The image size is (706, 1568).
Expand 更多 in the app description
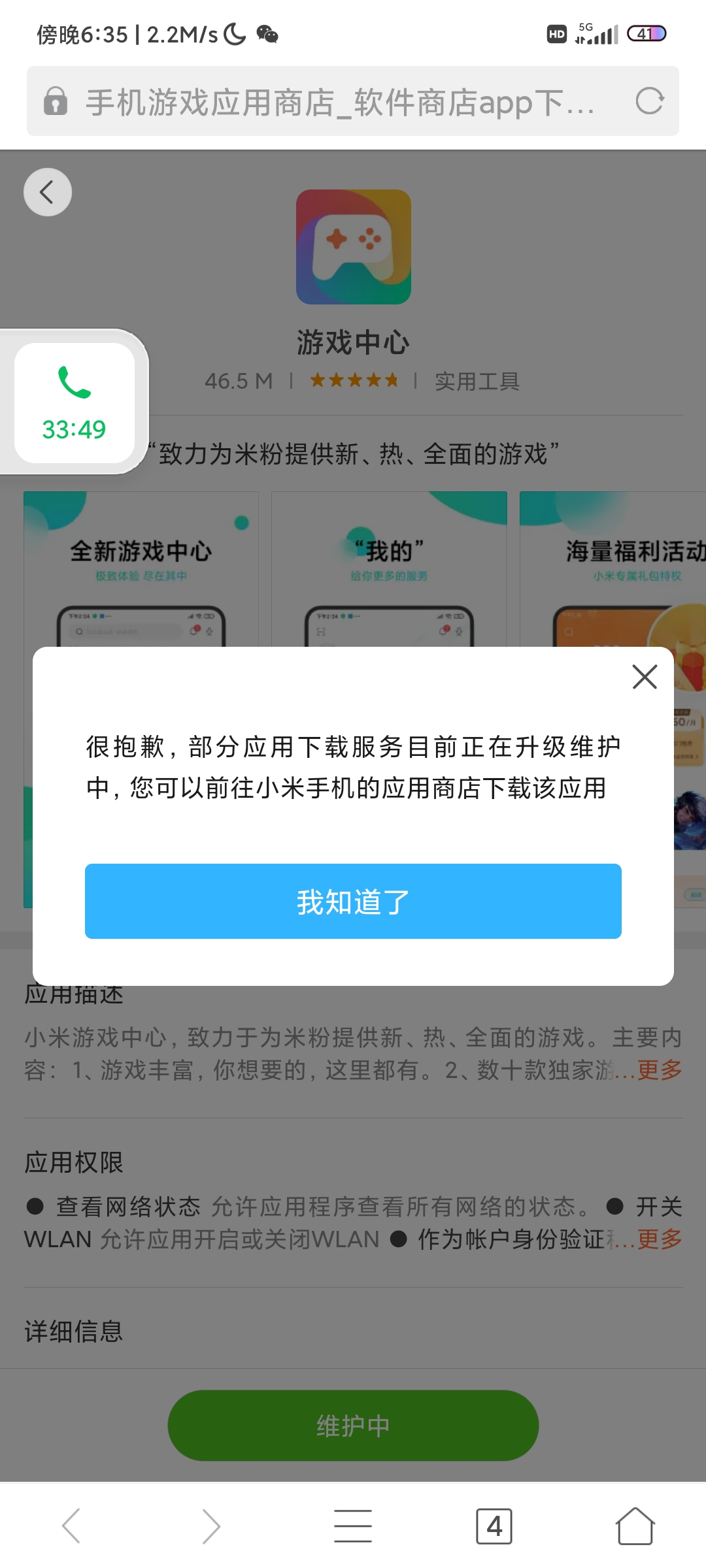click(660, 1070)
